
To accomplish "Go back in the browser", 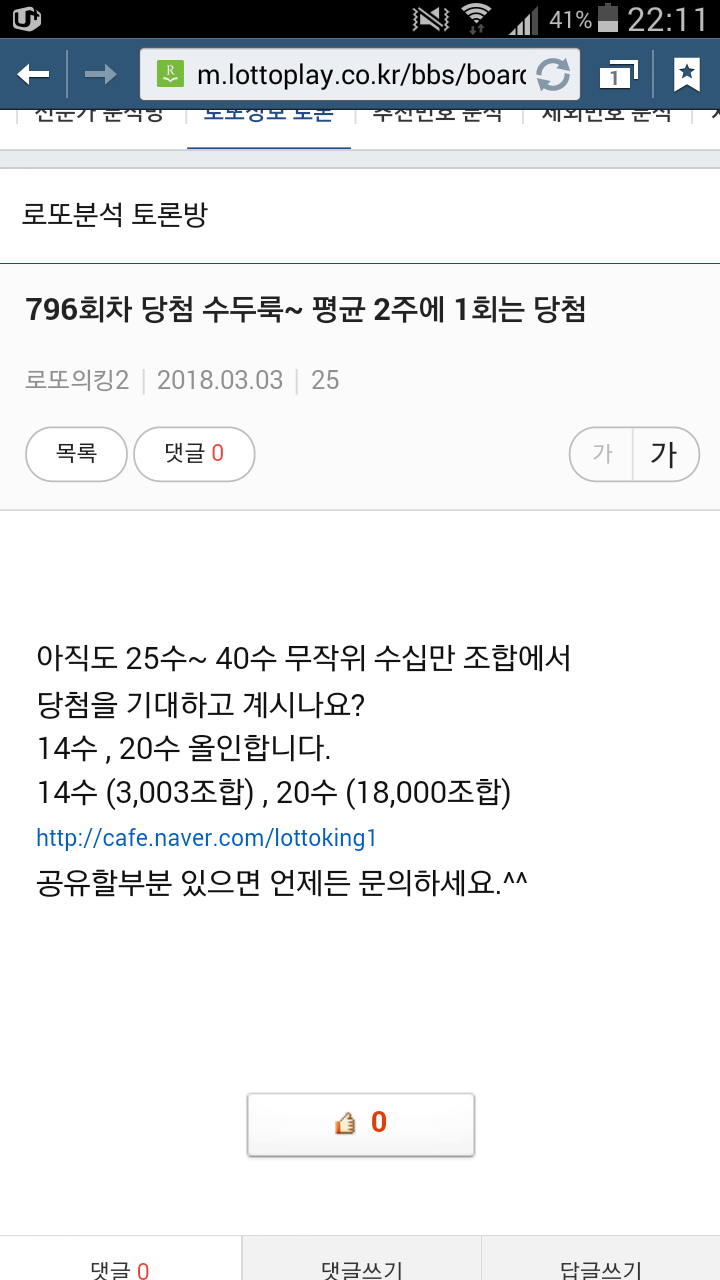I will (34, 75).
